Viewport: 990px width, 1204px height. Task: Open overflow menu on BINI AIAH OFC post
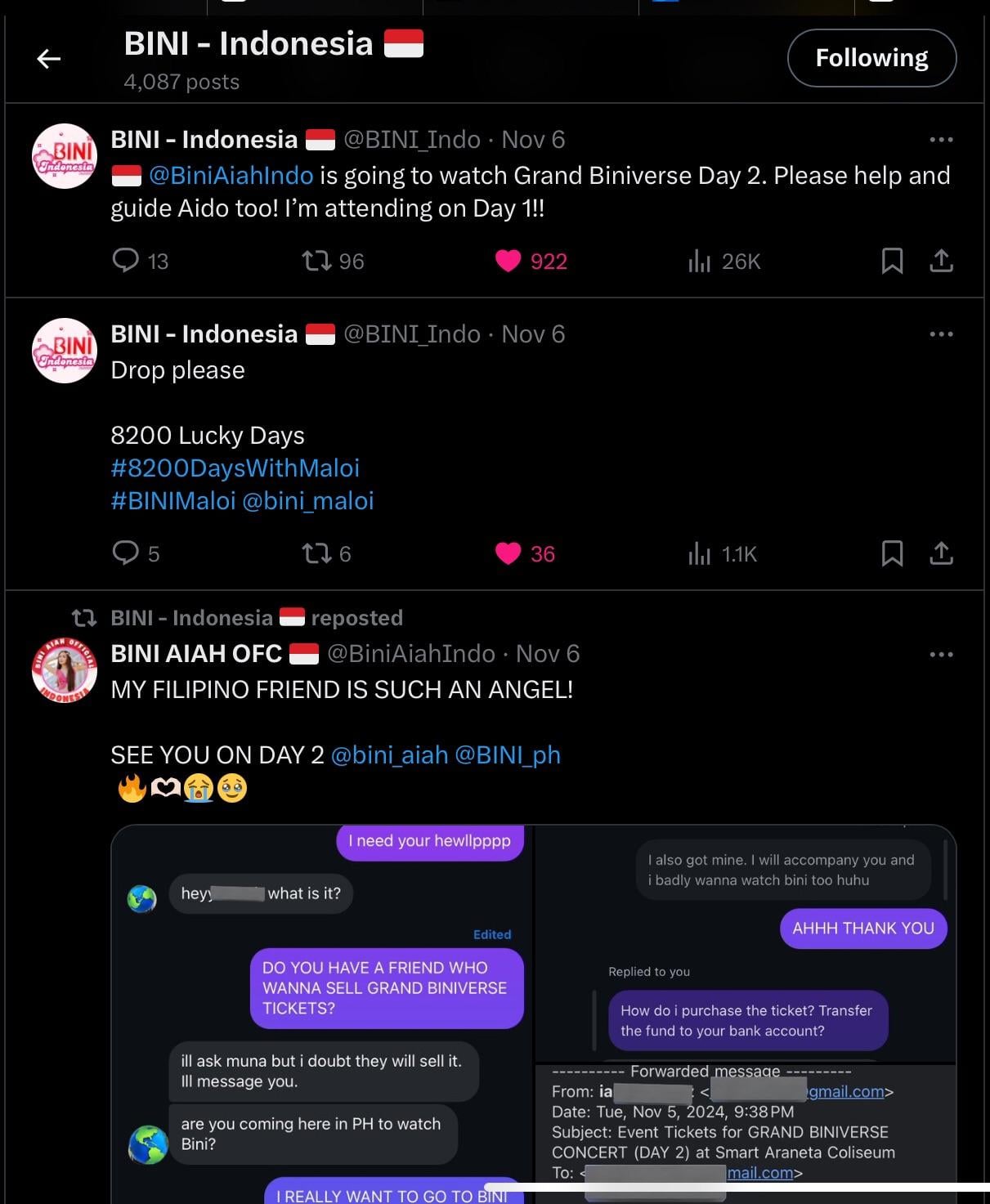(941, 655)
